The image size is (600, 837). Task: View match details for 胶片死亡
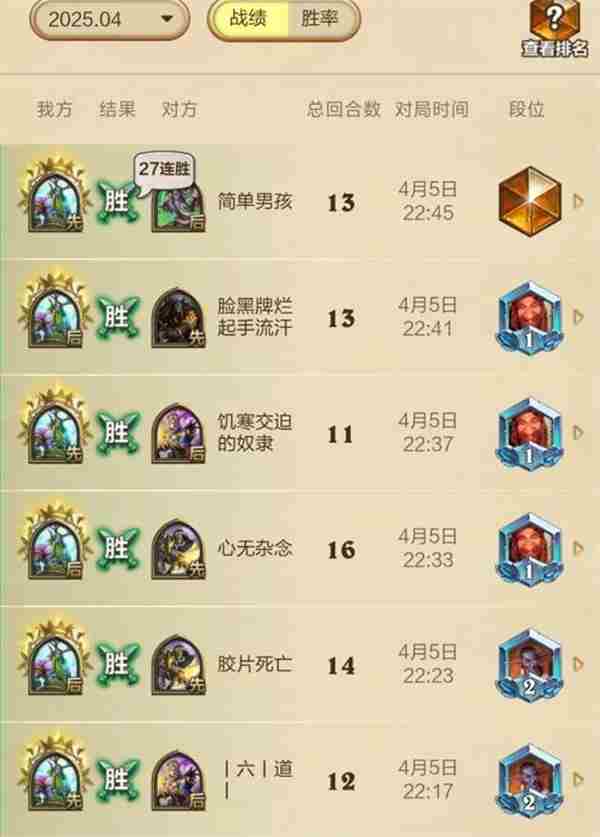pos(300,664)
